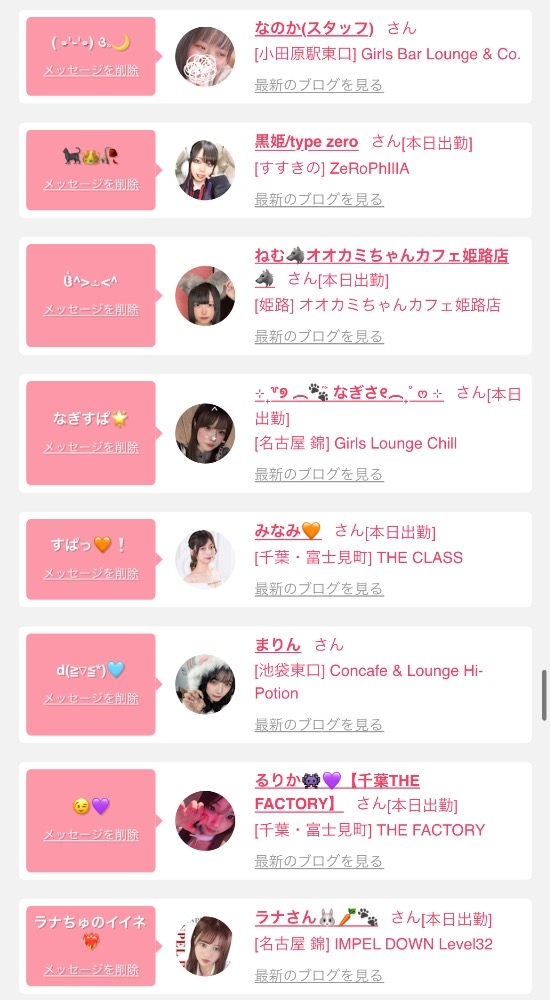Tap 黒姫/type zero's avatar photo
Screen dimensions: 550x1000
coord(205,170)
